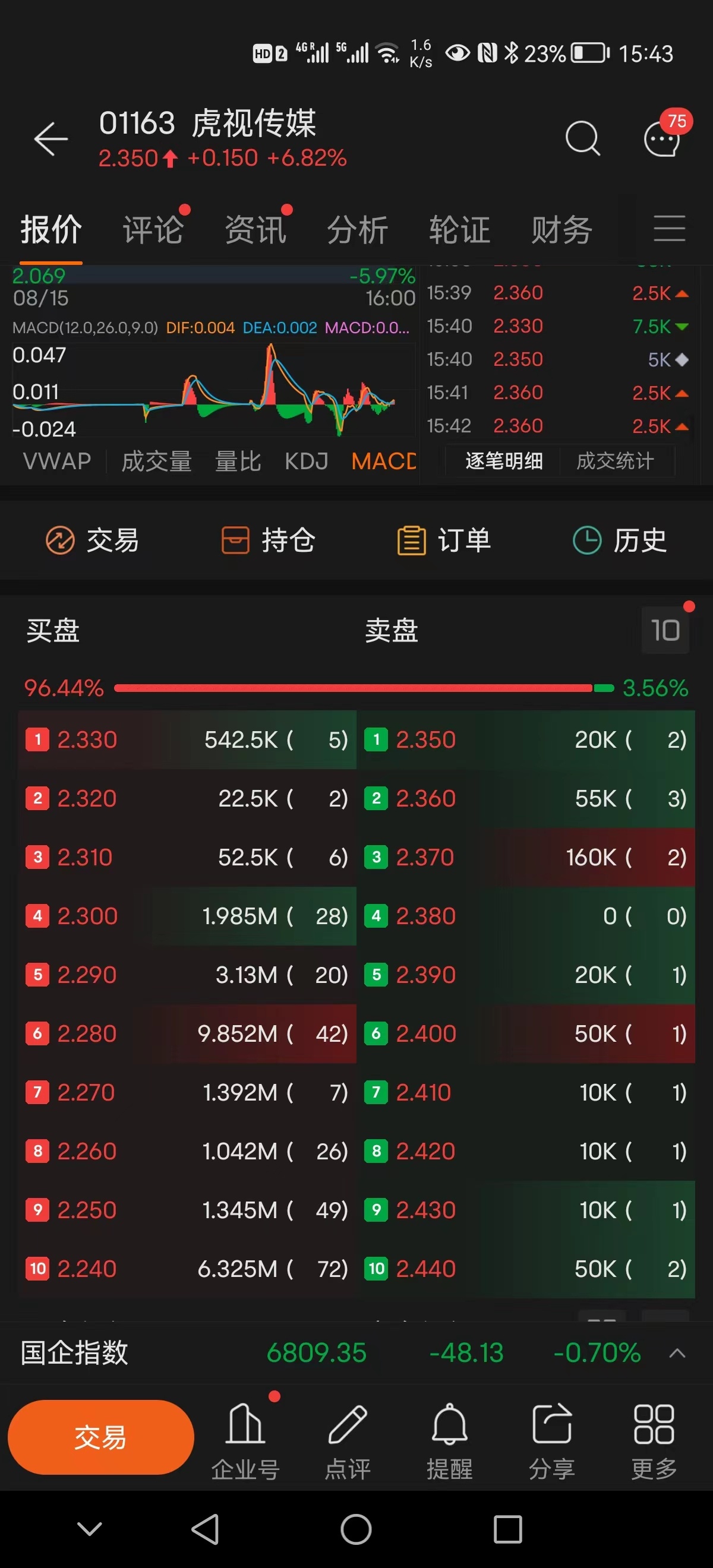Open 更多 options in bottom bar

click(x=654, y=1440)
